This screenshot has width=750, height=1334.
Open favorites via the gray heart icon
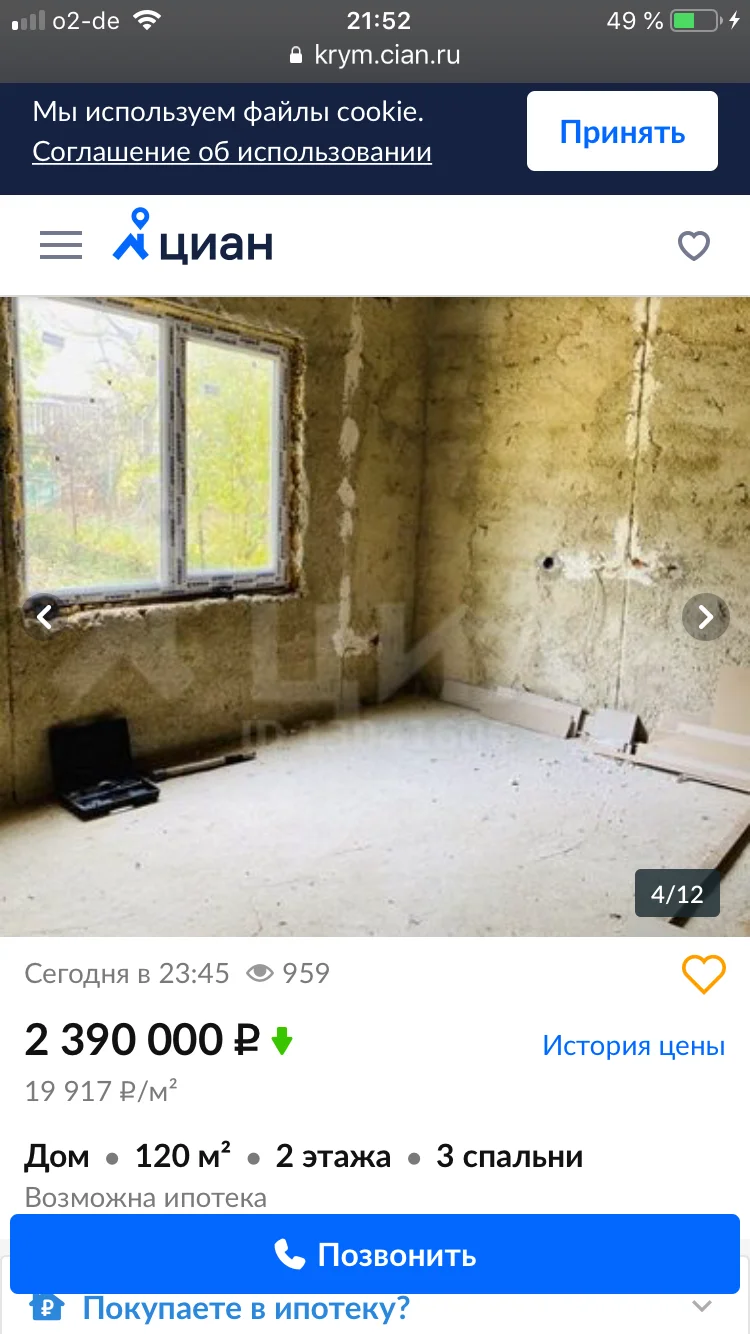694,246
